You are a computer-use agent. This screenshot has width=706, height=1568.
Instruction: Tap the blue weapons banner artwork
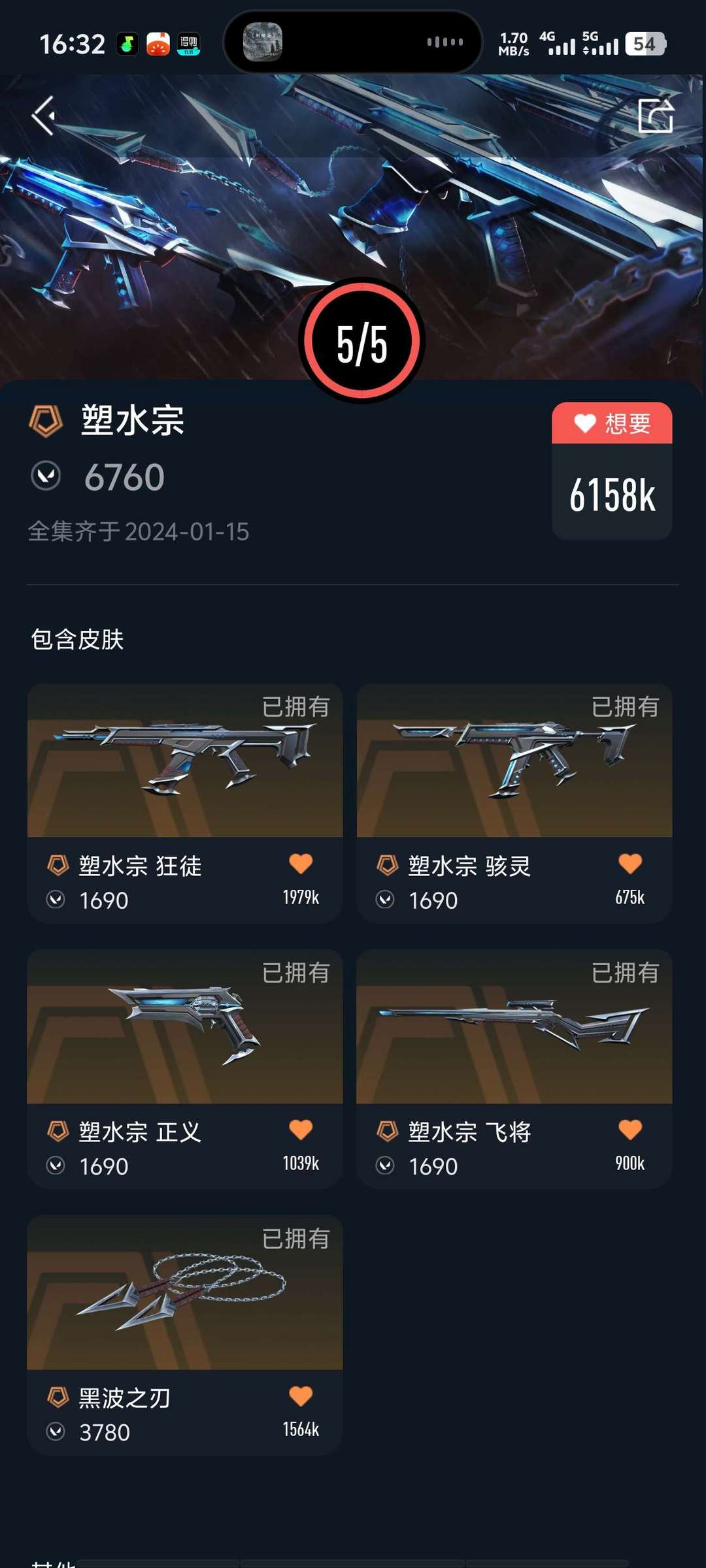(x=353, y=196)
